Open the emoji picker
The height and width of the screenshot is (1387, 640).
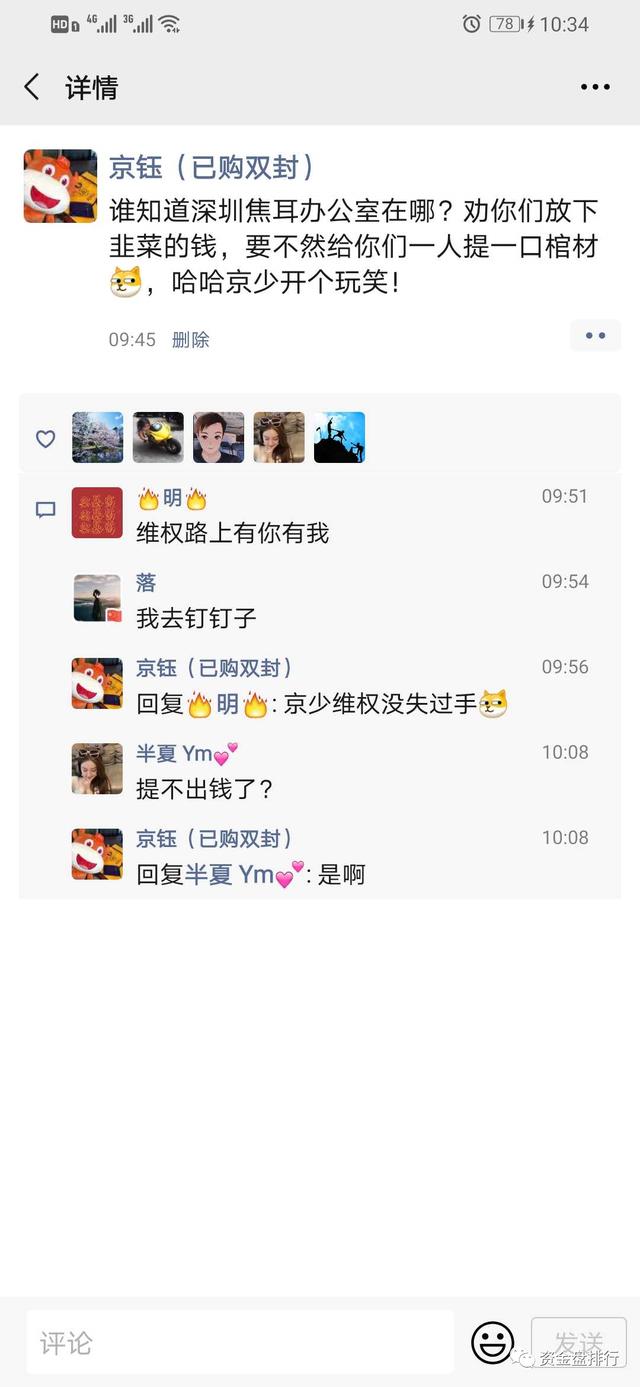492,1342
